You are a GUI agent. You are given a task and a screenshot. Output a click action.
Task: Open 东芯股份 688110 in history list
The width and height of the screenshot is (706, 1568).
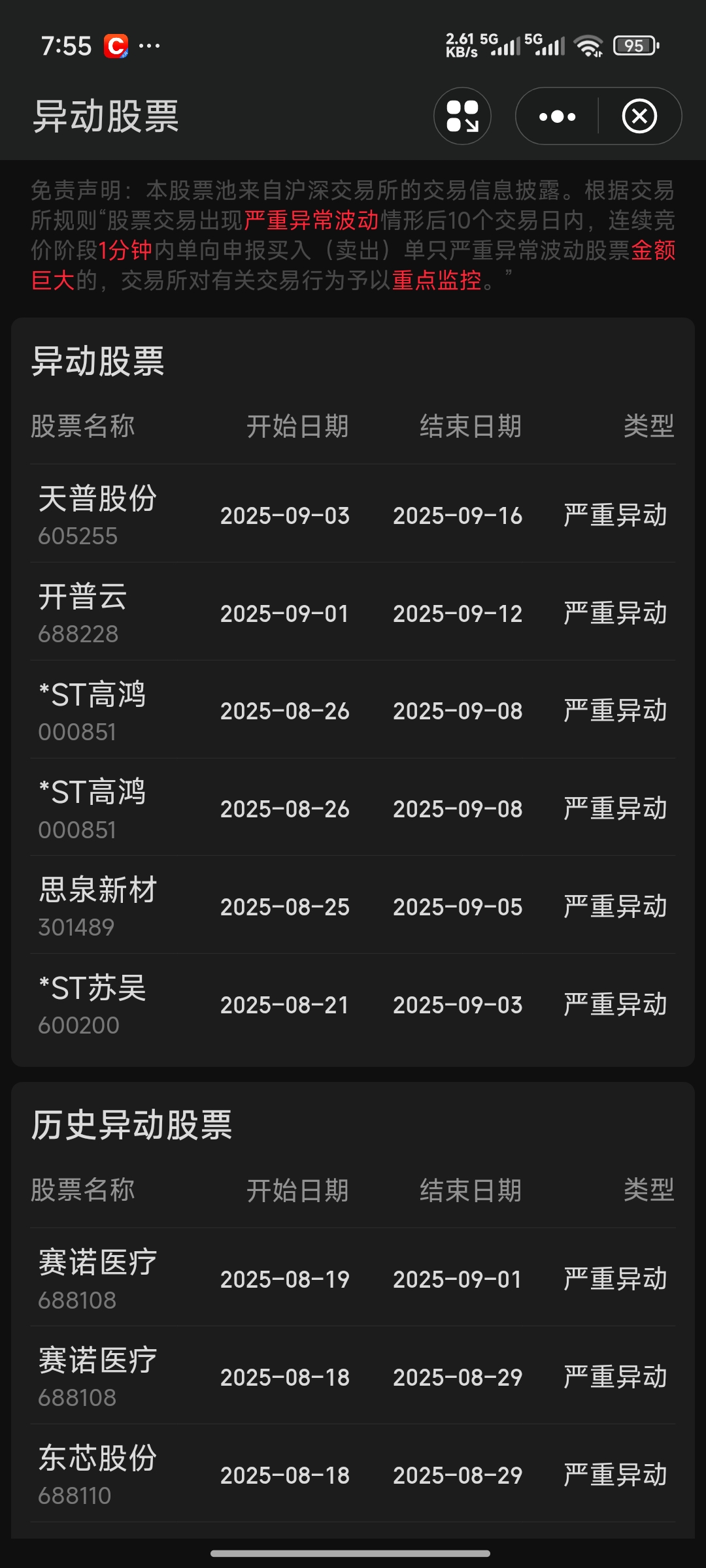(353, 1475)
